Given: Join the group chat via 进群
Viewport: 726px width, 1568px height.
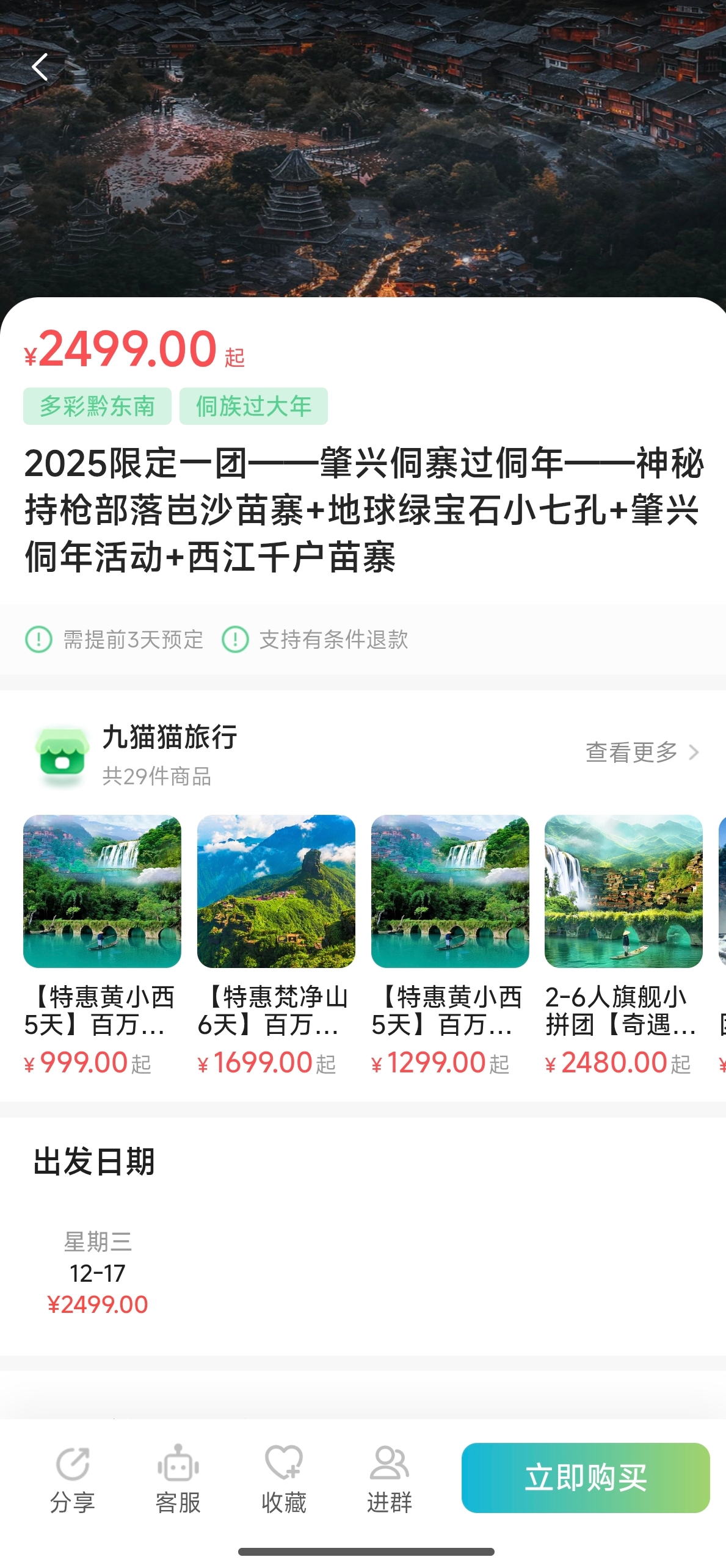Looking at the screenshot, I should 390,1478.
